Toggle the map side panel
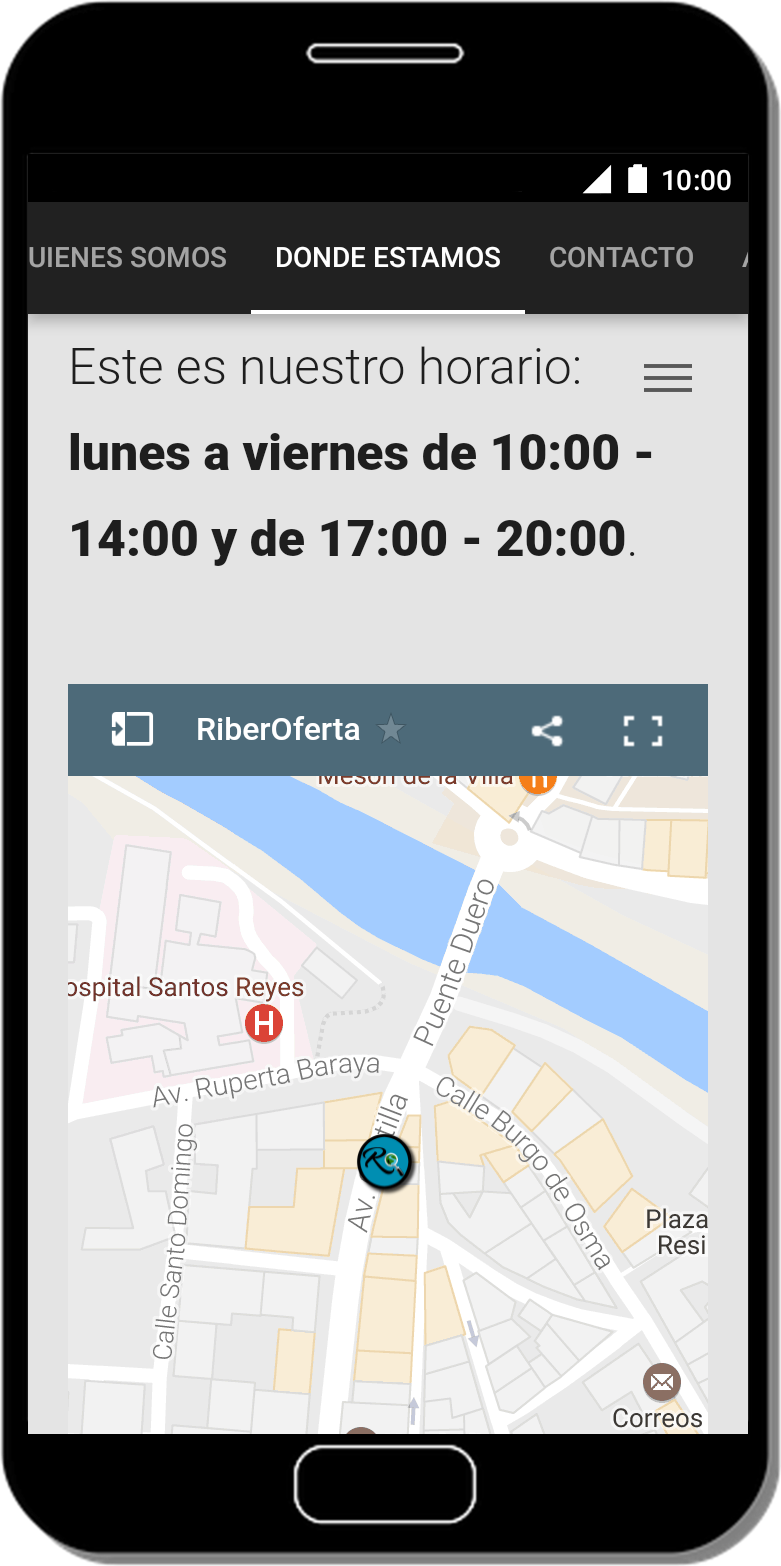781x1566 pixels. [x=132, y=729]
